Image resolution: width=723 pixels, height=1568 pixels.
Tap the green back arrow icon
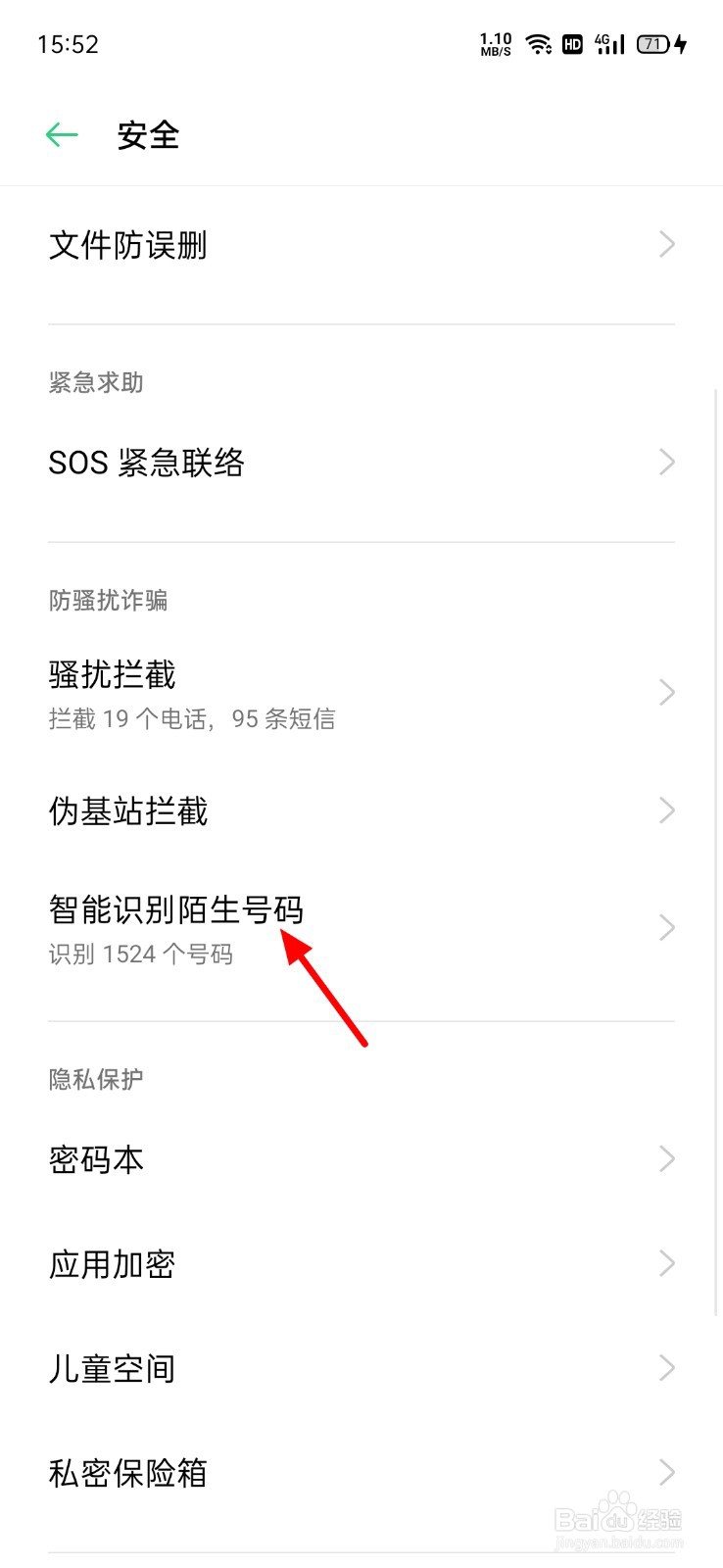click(x=61, y=134)
